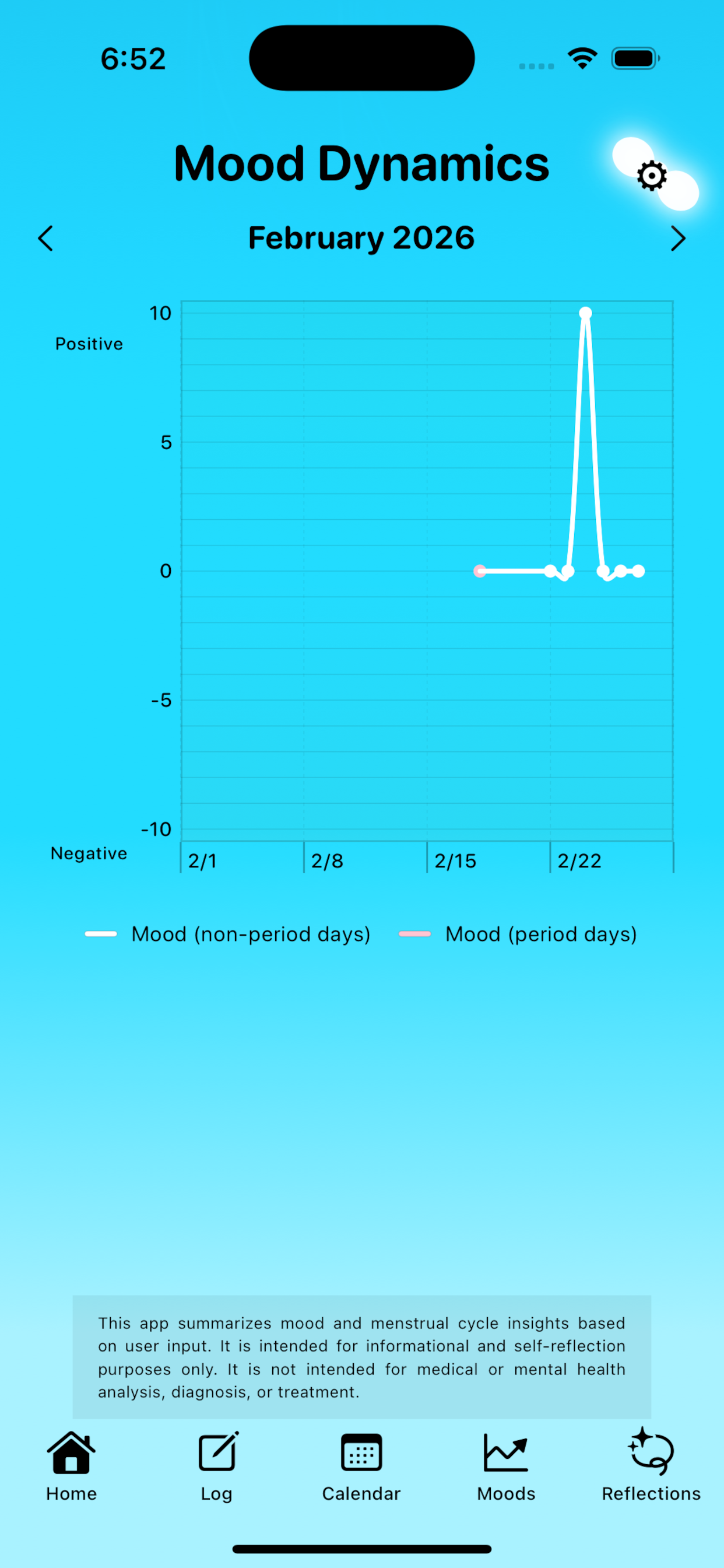The height and width of the screenshot is (1568, 724).
Task: Advance to the next month
Action: (678, 238)
